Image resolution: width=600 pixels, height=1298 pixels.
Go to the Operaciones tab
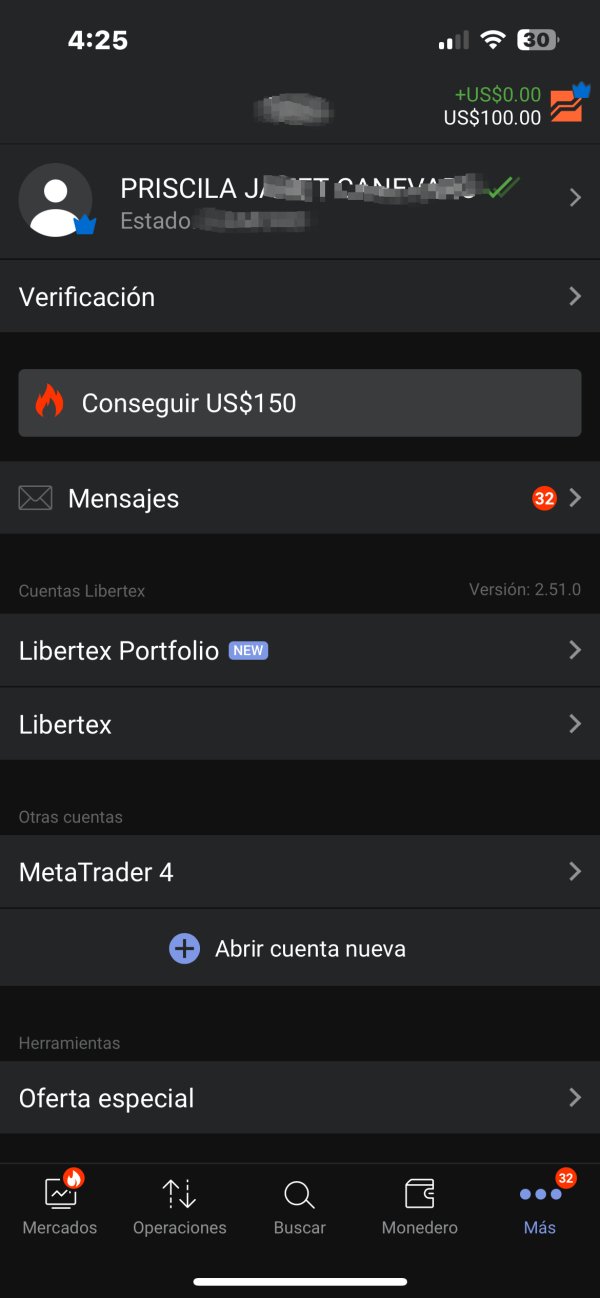pyautogui.click(x=180, y=1204)
